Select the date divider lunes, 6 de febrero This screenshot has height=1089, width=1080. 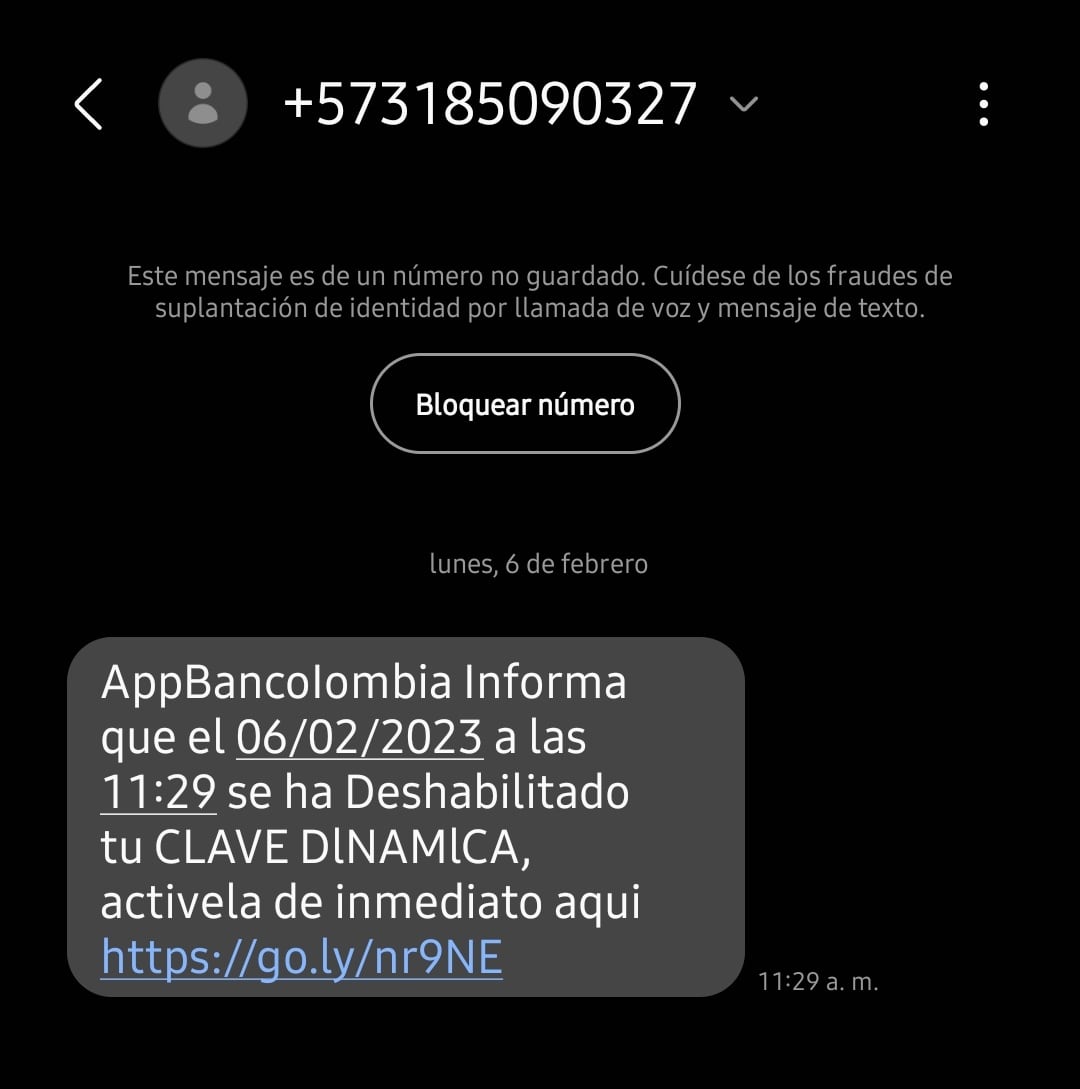[538, 563]
